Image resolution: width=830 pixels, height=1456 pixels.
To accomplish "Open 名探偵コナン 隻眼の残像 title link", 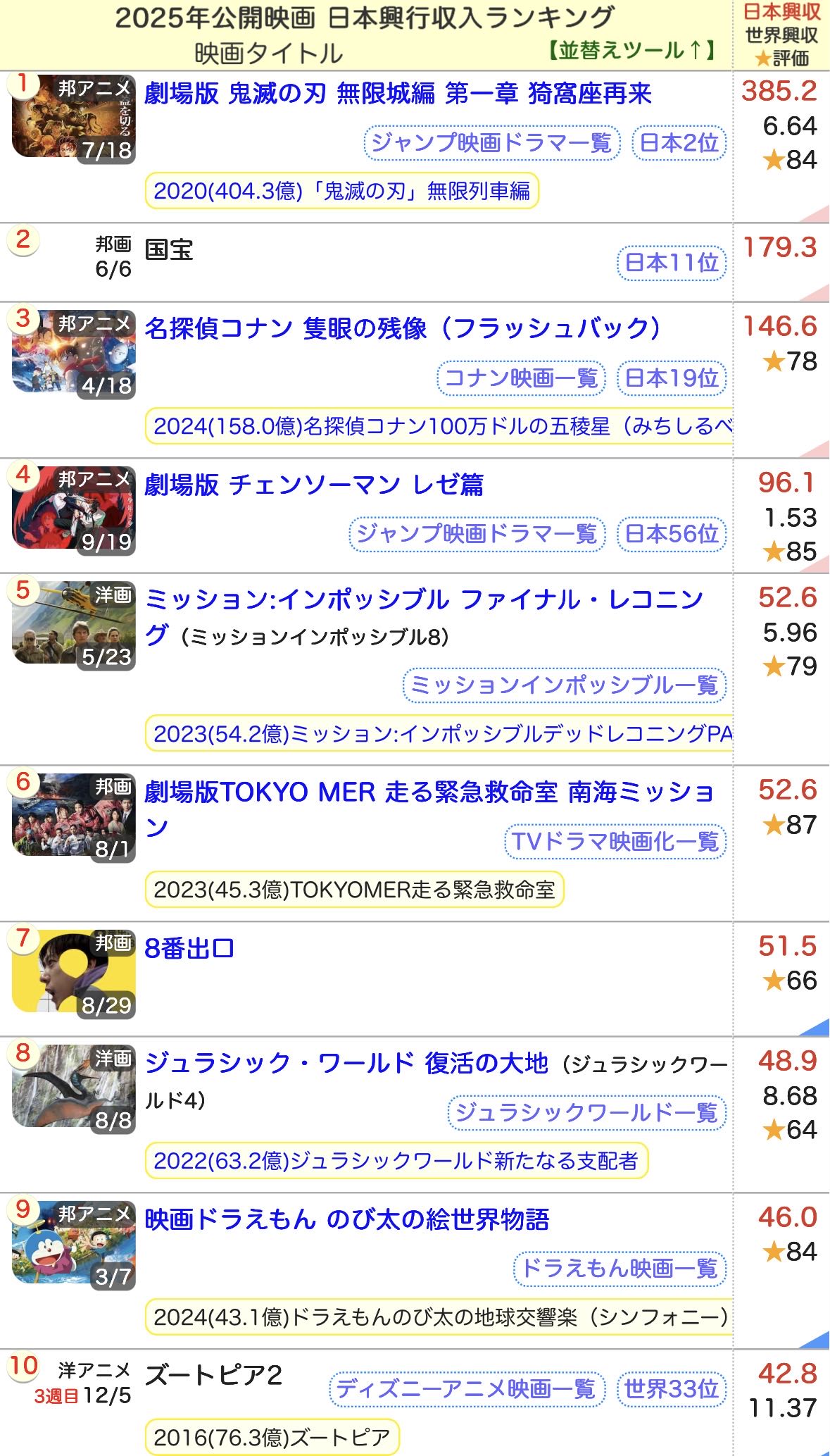I will pos(402,328).
